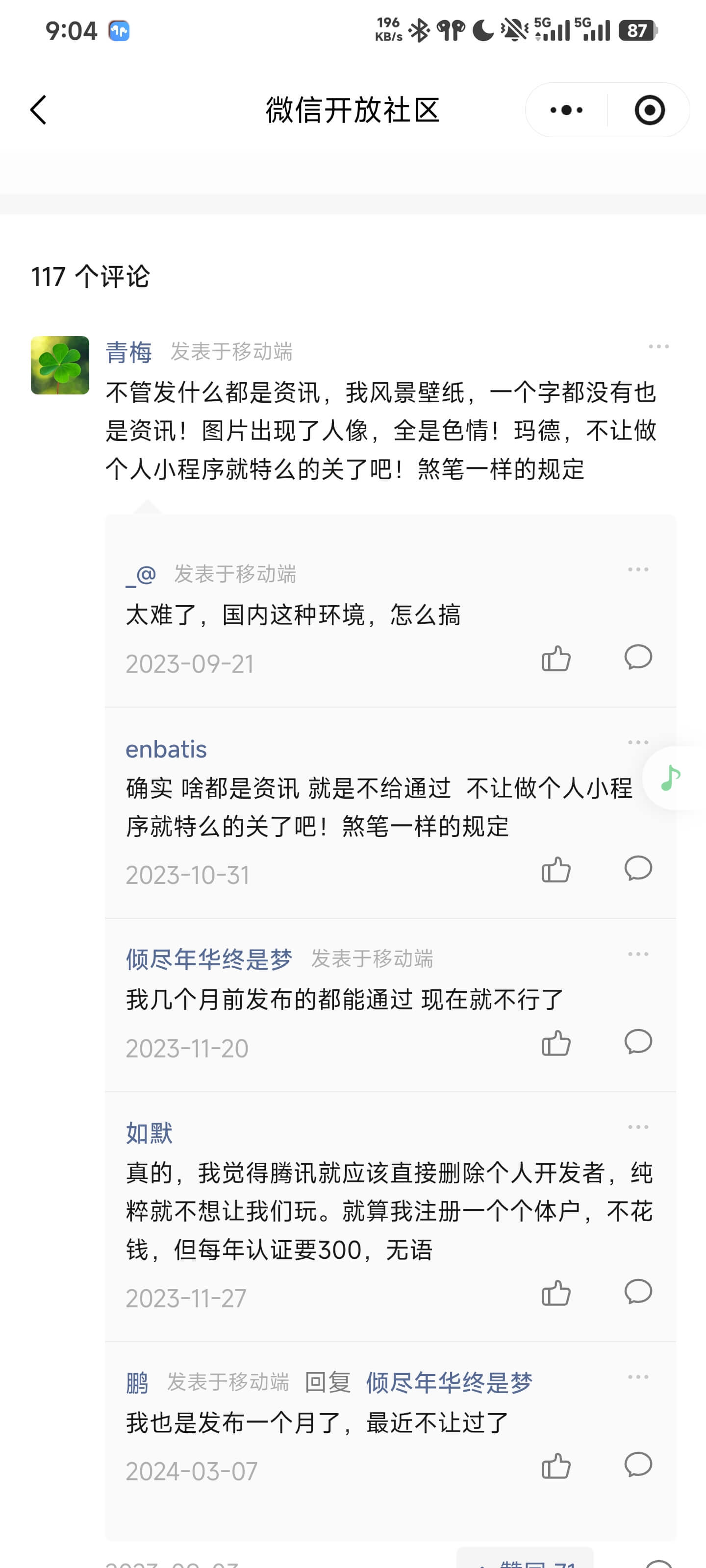Like enbatis's reply

555,869
